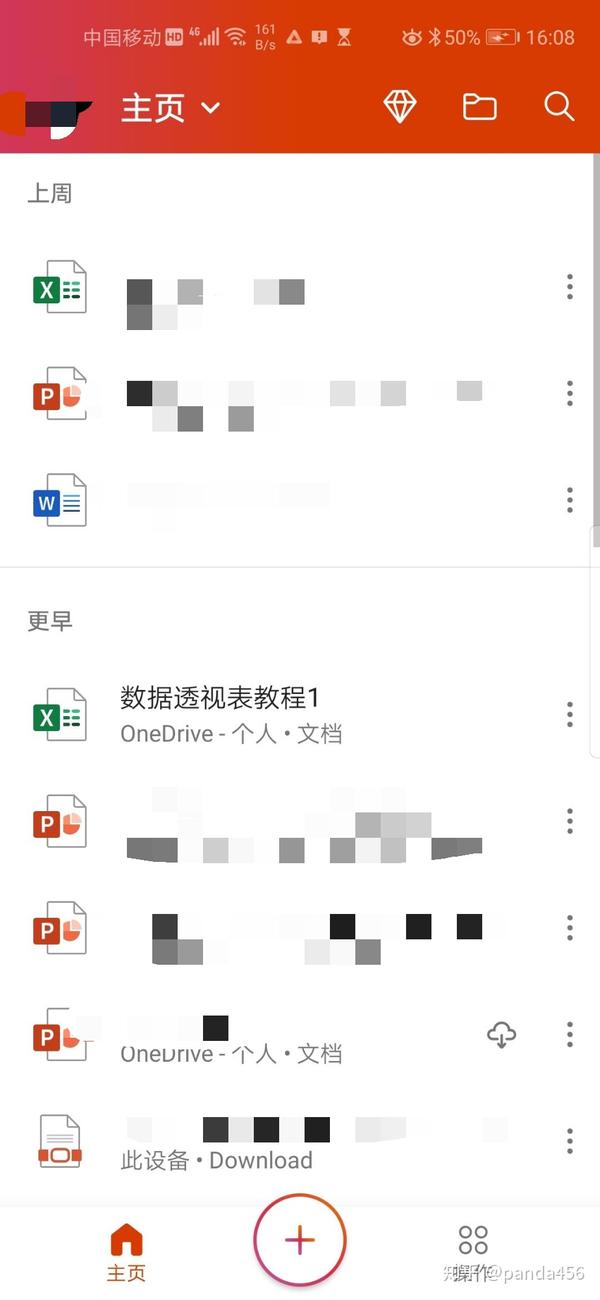Download the cloud PowerPoint file
The height and width of the screenshot is (1300, 600).
[x=502, y=1035]
